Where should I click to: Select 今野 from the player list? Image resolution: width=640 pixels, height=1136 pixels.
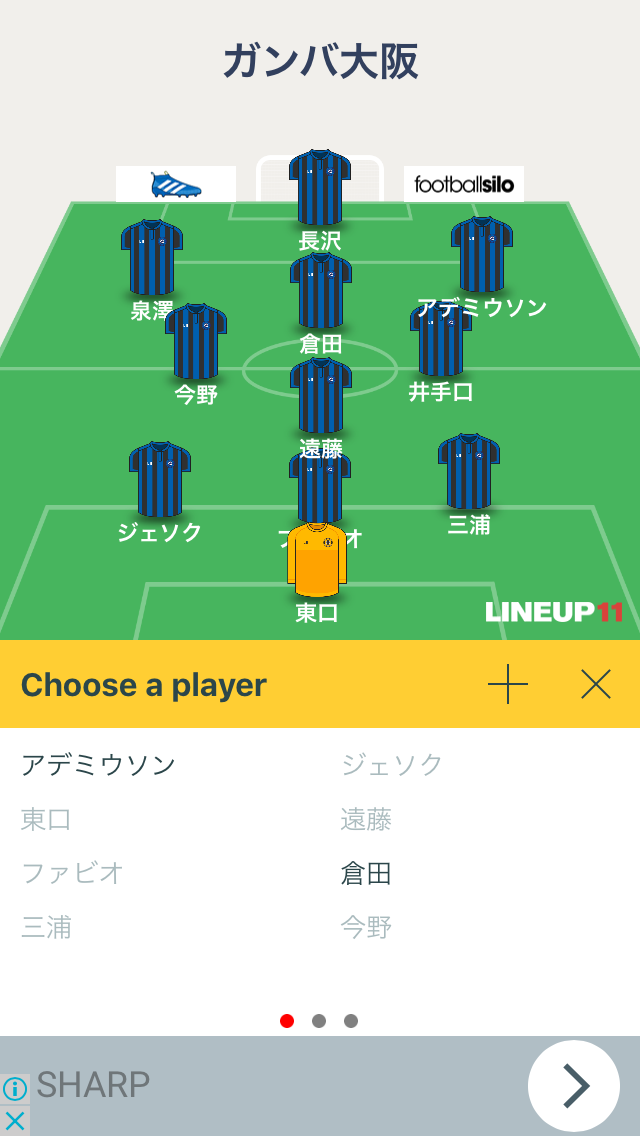click(366, 927)
